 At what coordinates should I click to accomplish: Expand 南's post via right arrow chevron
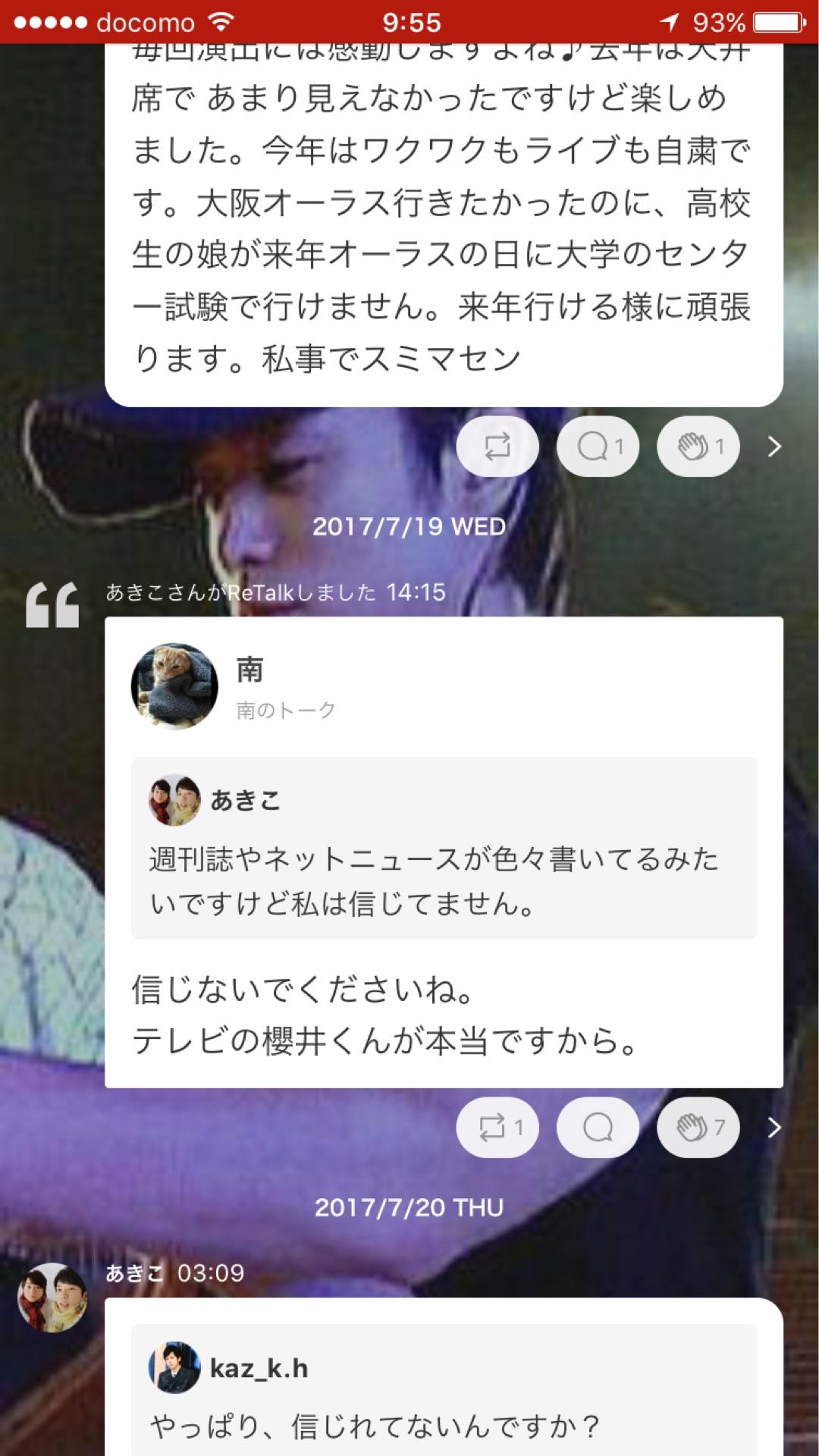tap(772, 1127)
